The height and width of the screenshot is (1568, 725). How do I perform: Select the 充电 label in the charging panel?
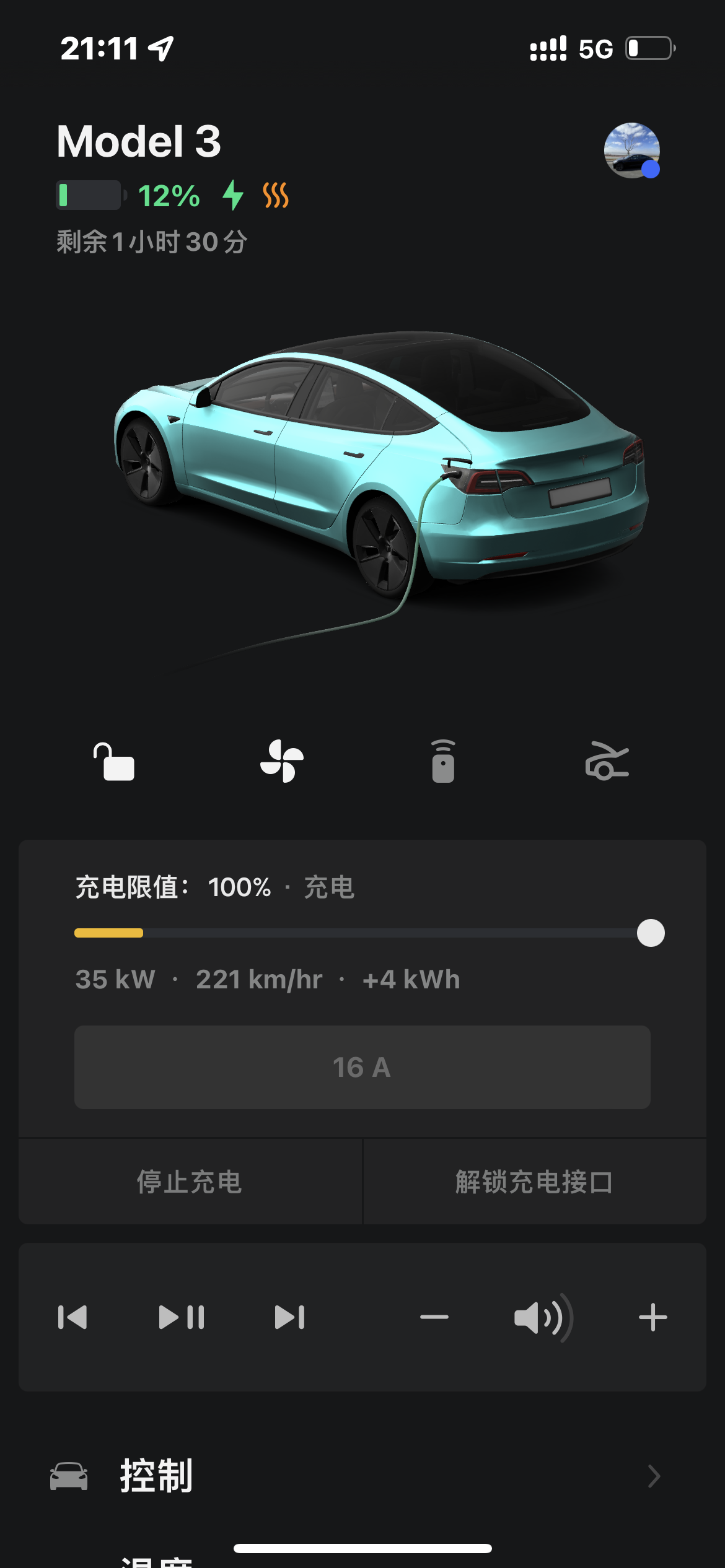pyautogui.click(x=328, y=887)
